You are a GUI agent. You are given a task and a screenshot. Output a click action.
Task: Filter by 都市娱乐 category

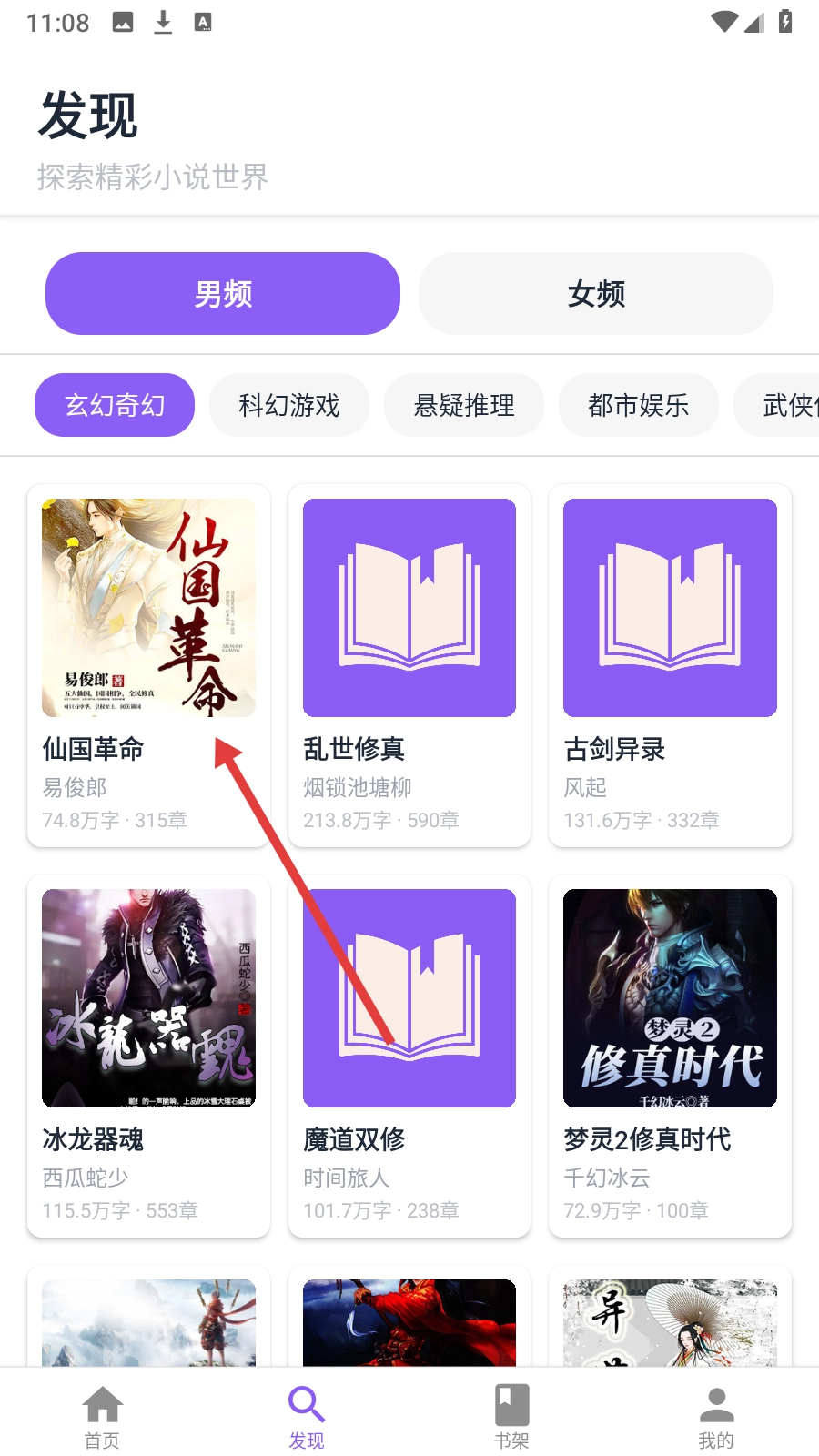(639, 405)
